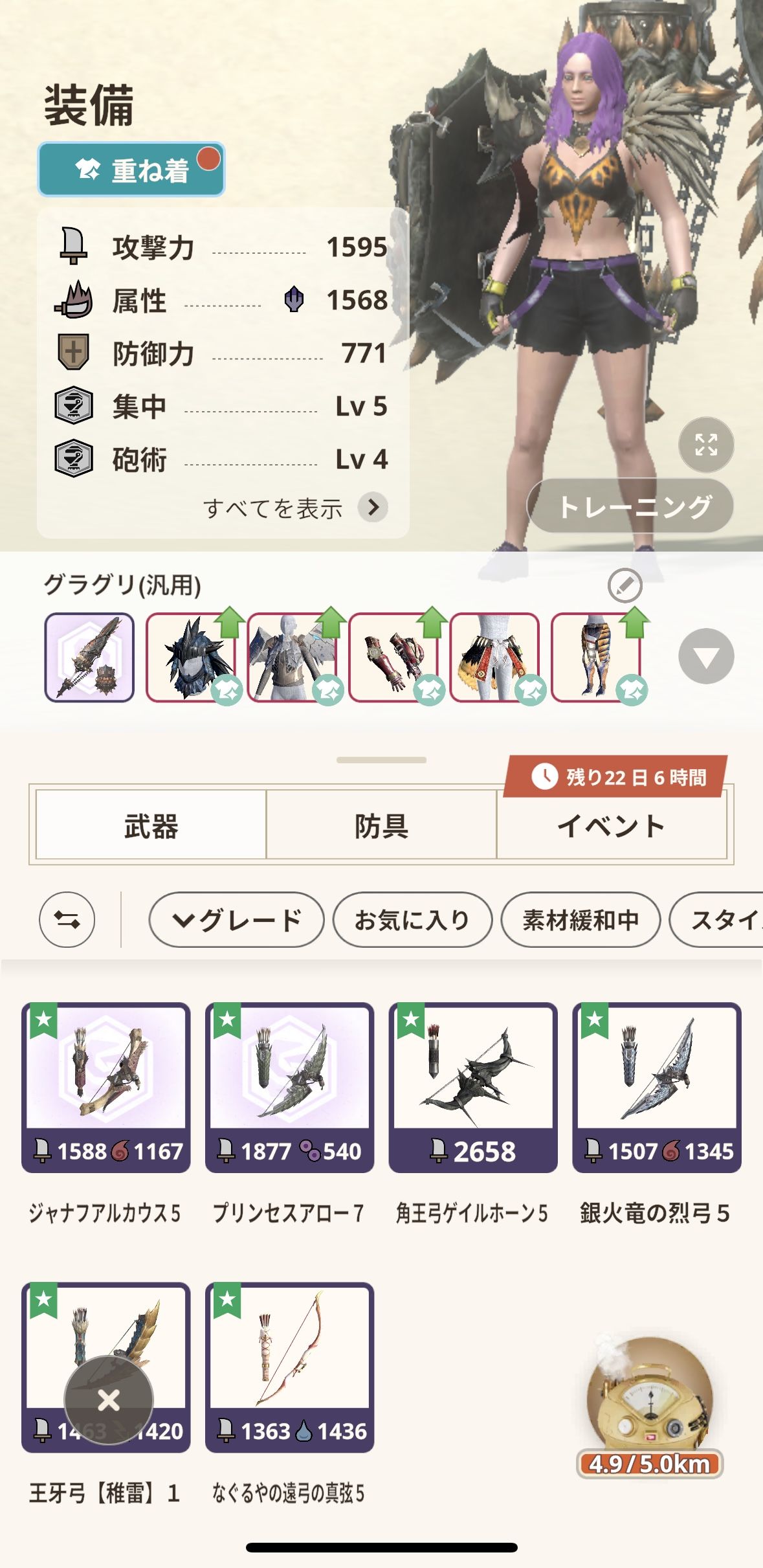
Task: Open the トレーニング training button
Action: click(630, 506)
